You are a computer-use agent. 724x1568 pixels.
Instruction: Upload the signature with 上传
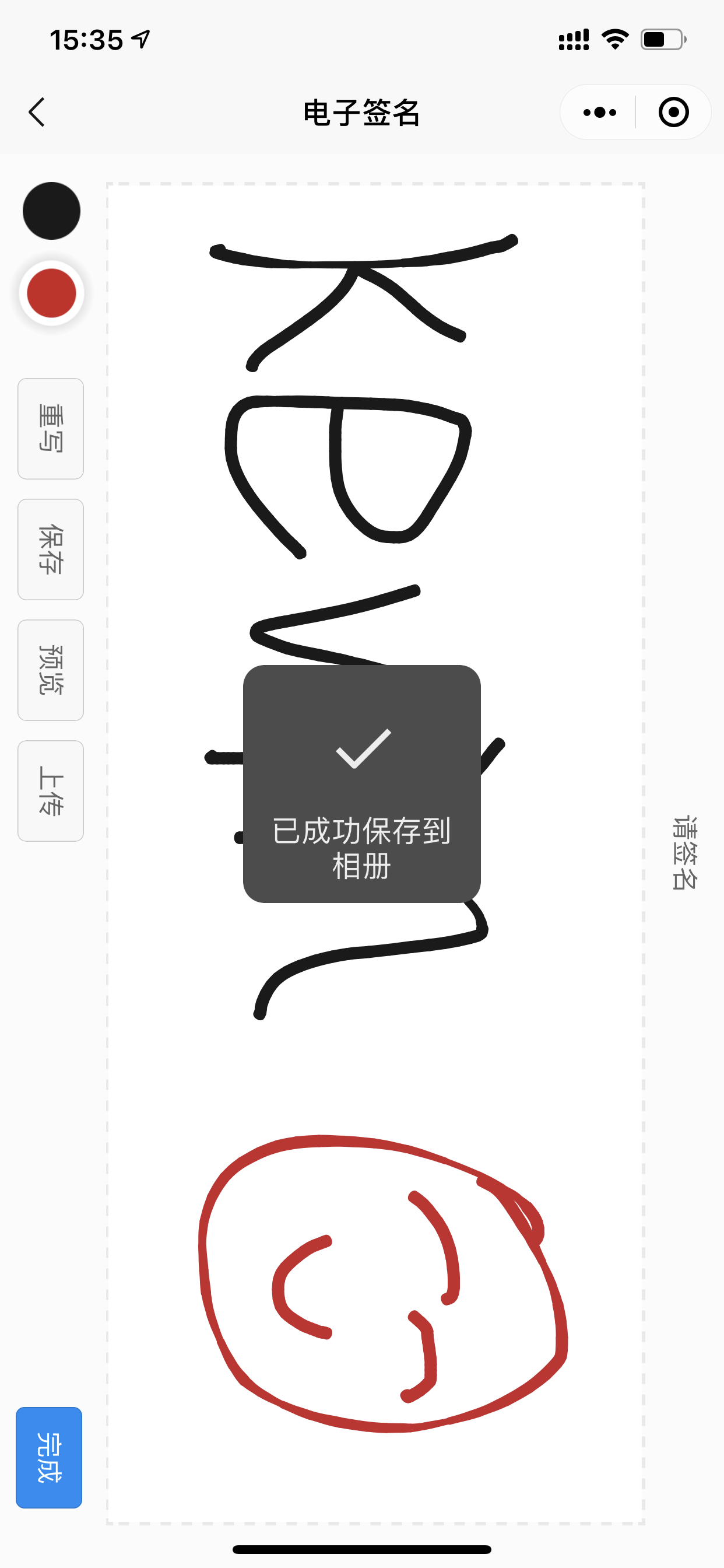coord(51,790)
